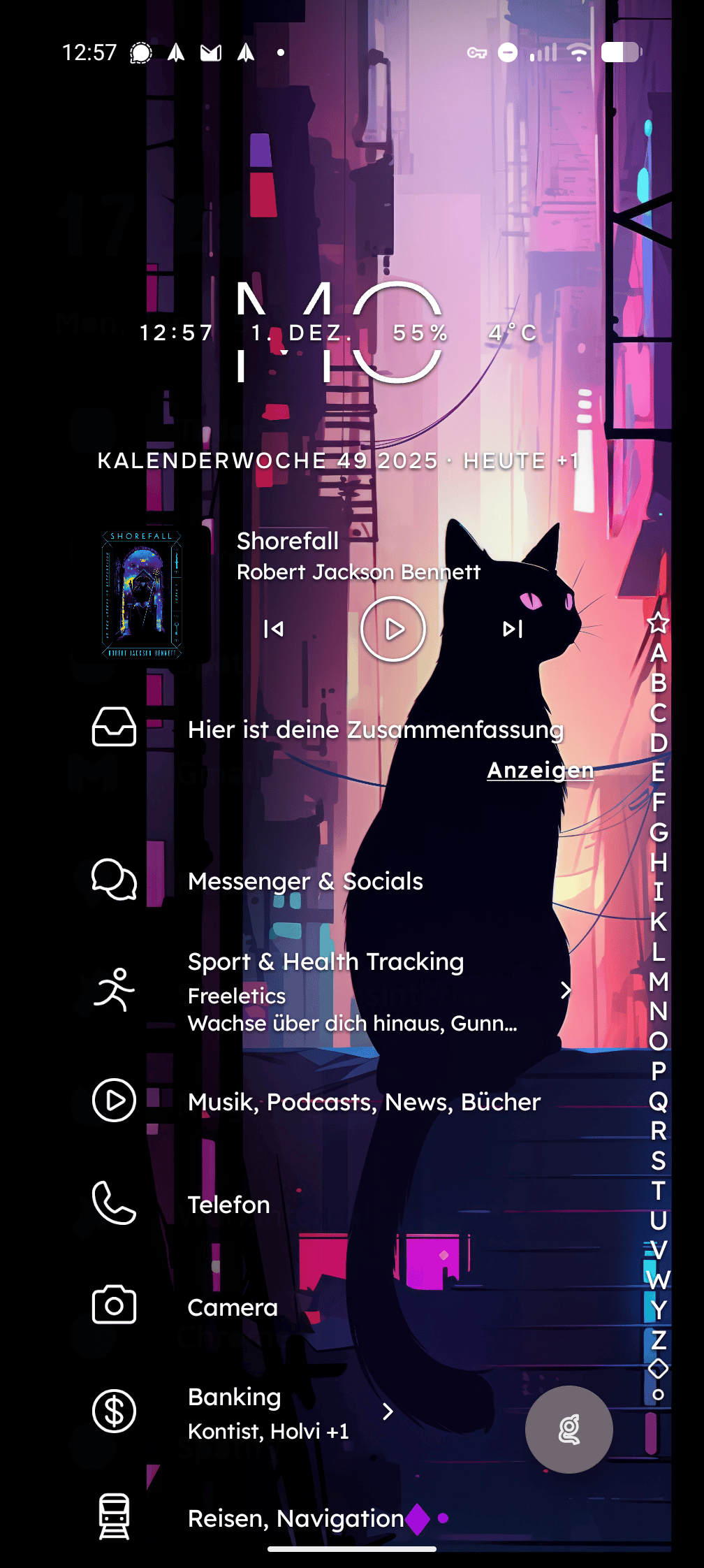Screen dimensions: 704x1568
Task: Open the Sport & Health Tracking folder
Action: [325, 961]
